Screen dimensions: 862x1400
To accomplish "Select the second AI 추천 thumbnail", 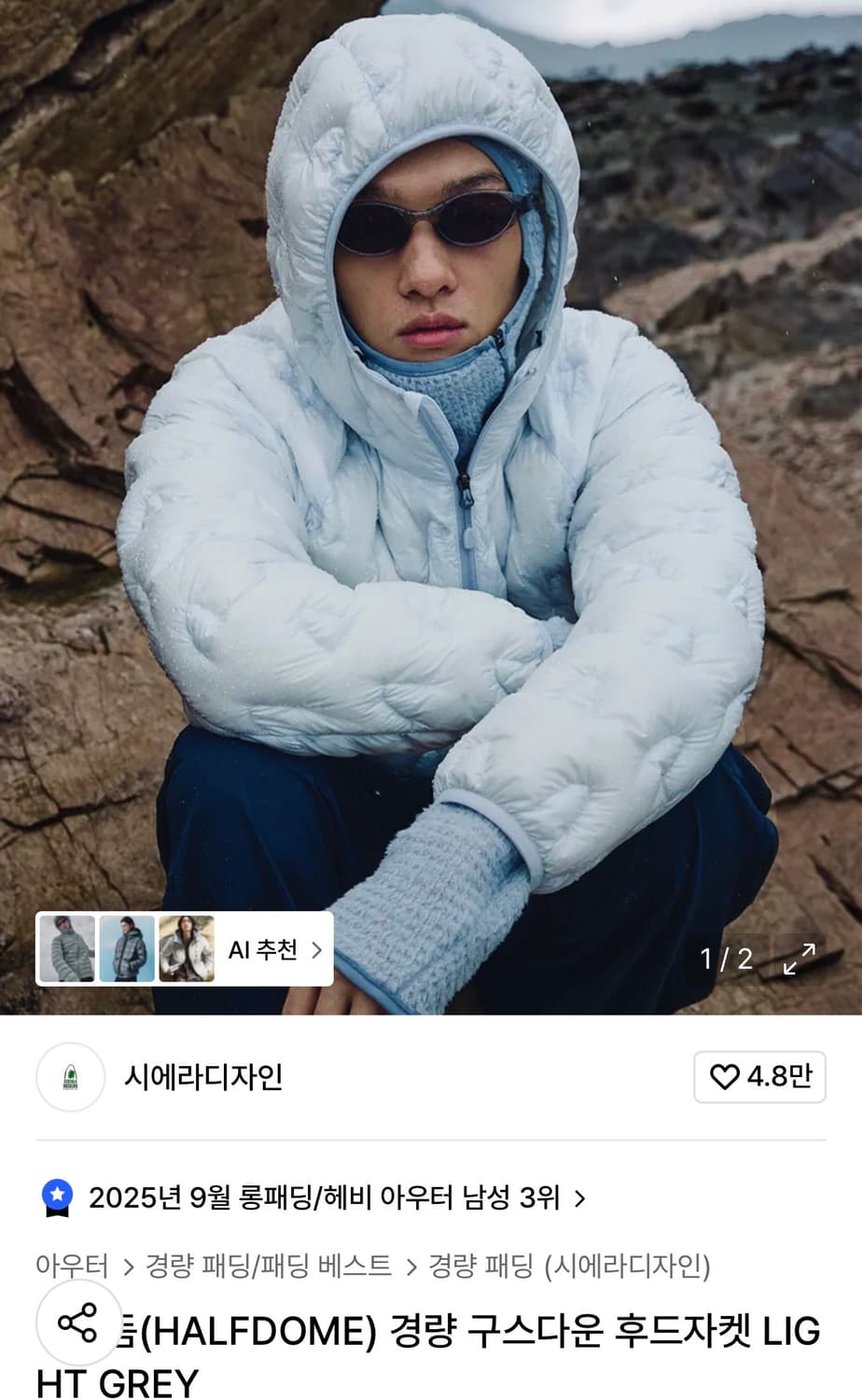I will [125, 948].
